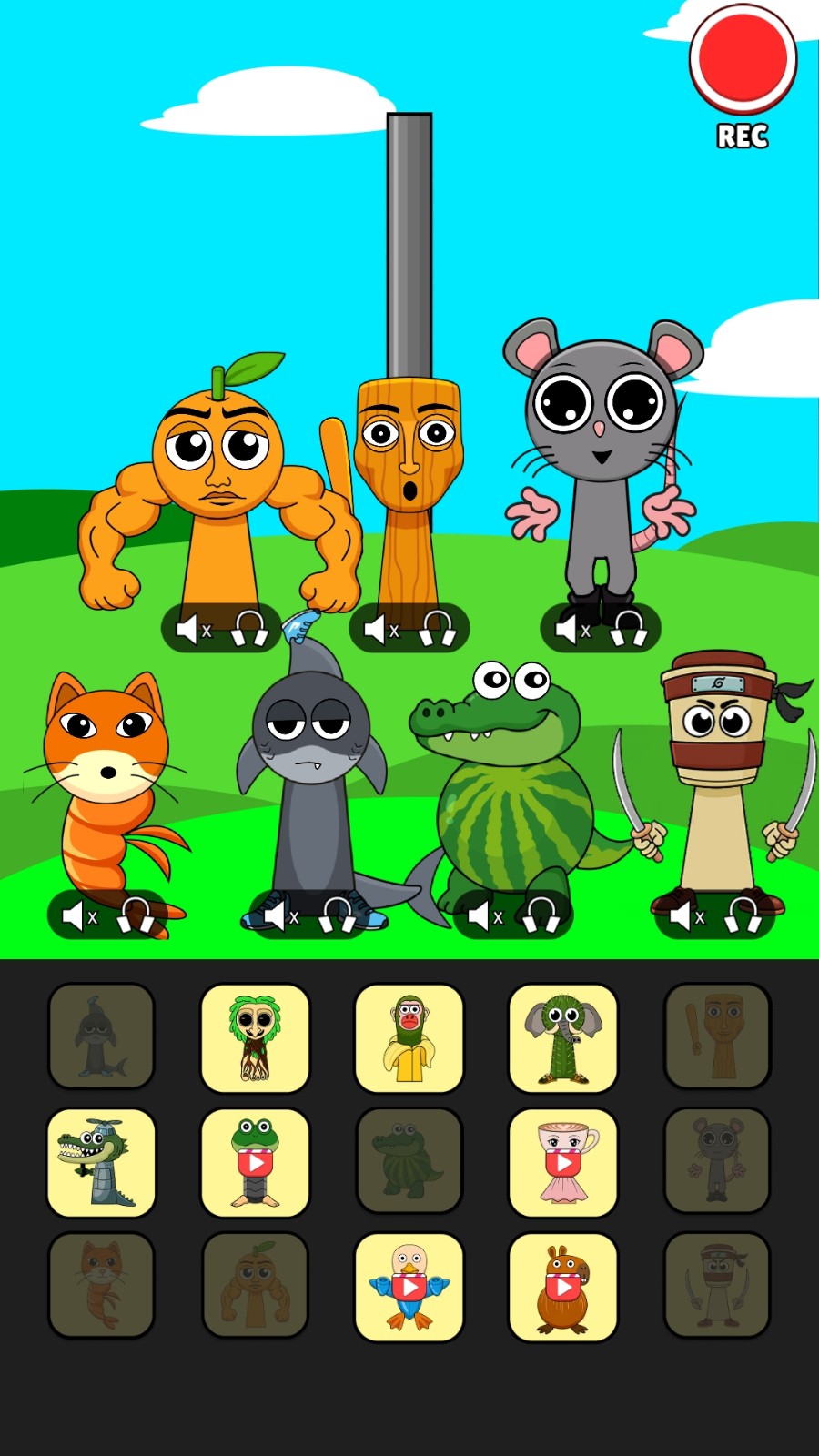This screenshot has height=1456, width=819.
Task: Solo the muscular orange with the headphones icon
Action: (249, 629)
